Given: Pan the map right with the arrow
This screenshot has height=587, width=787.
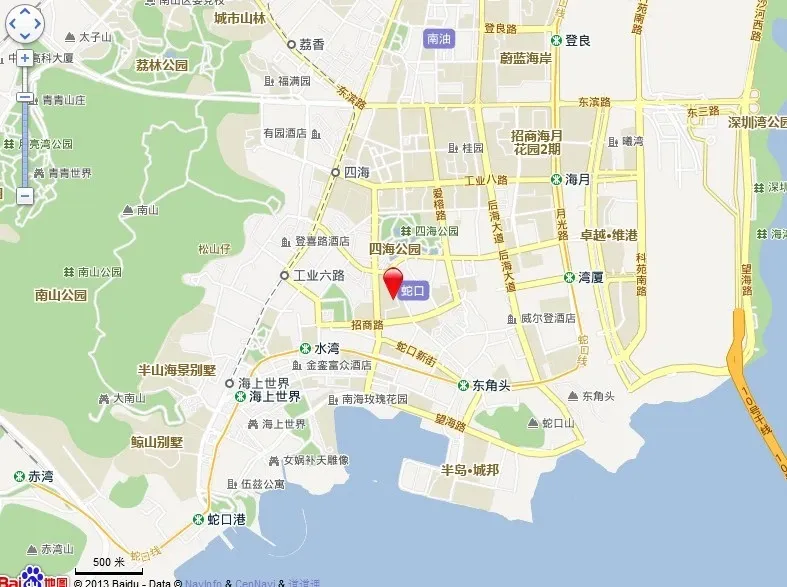Looking at the screenshot, I should point(38,22).
